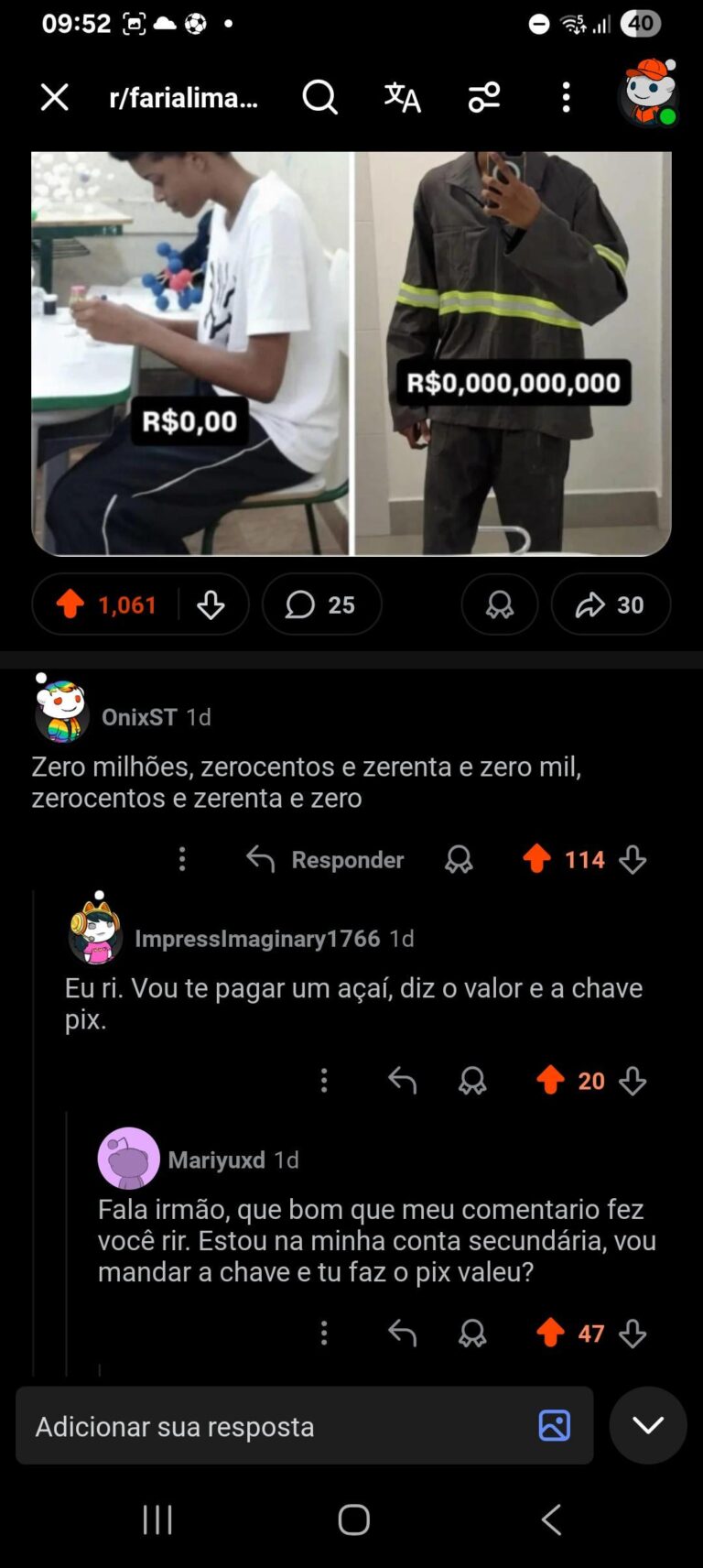Give an award to the post
This screenshot has height=1568, width=703.
[x=500, y=604]
